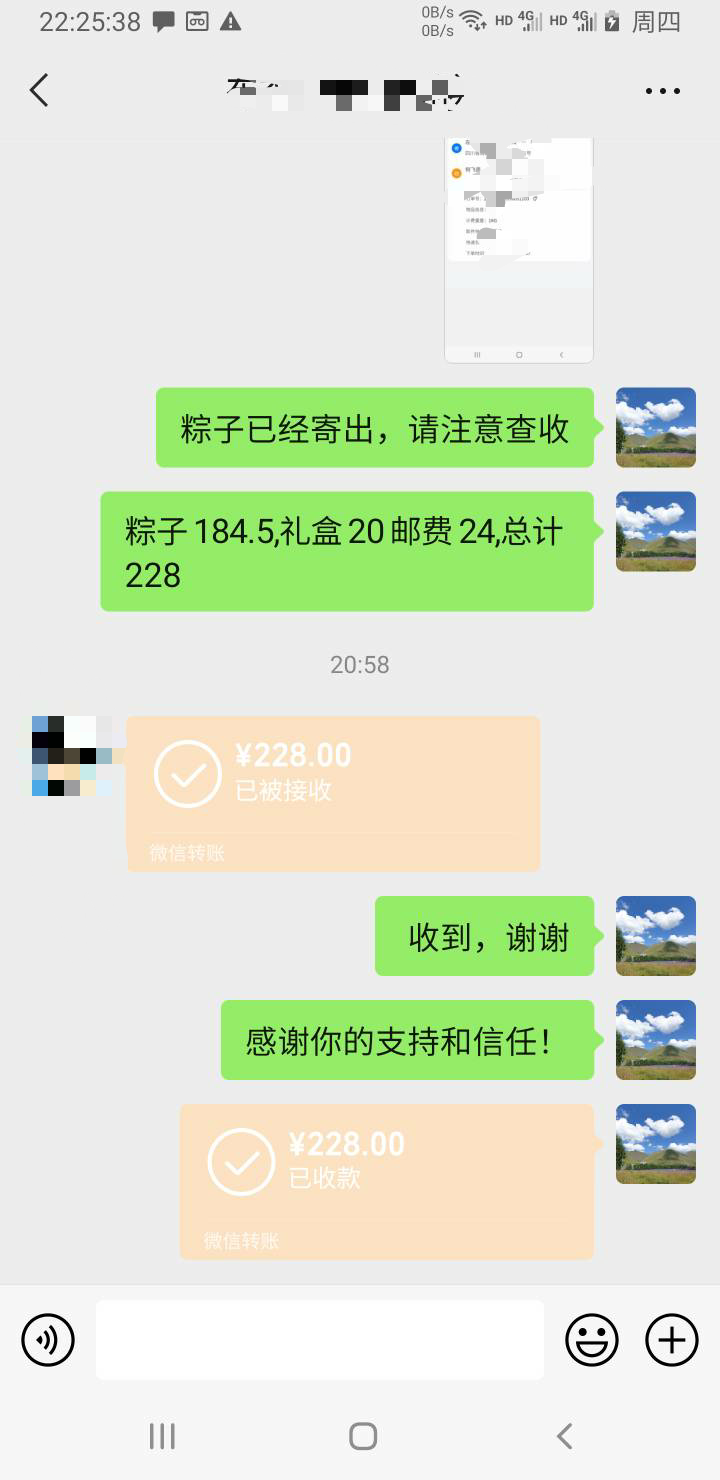
Task: Open the ¥228.00 已被接收 transfer card
Action: 333,793
